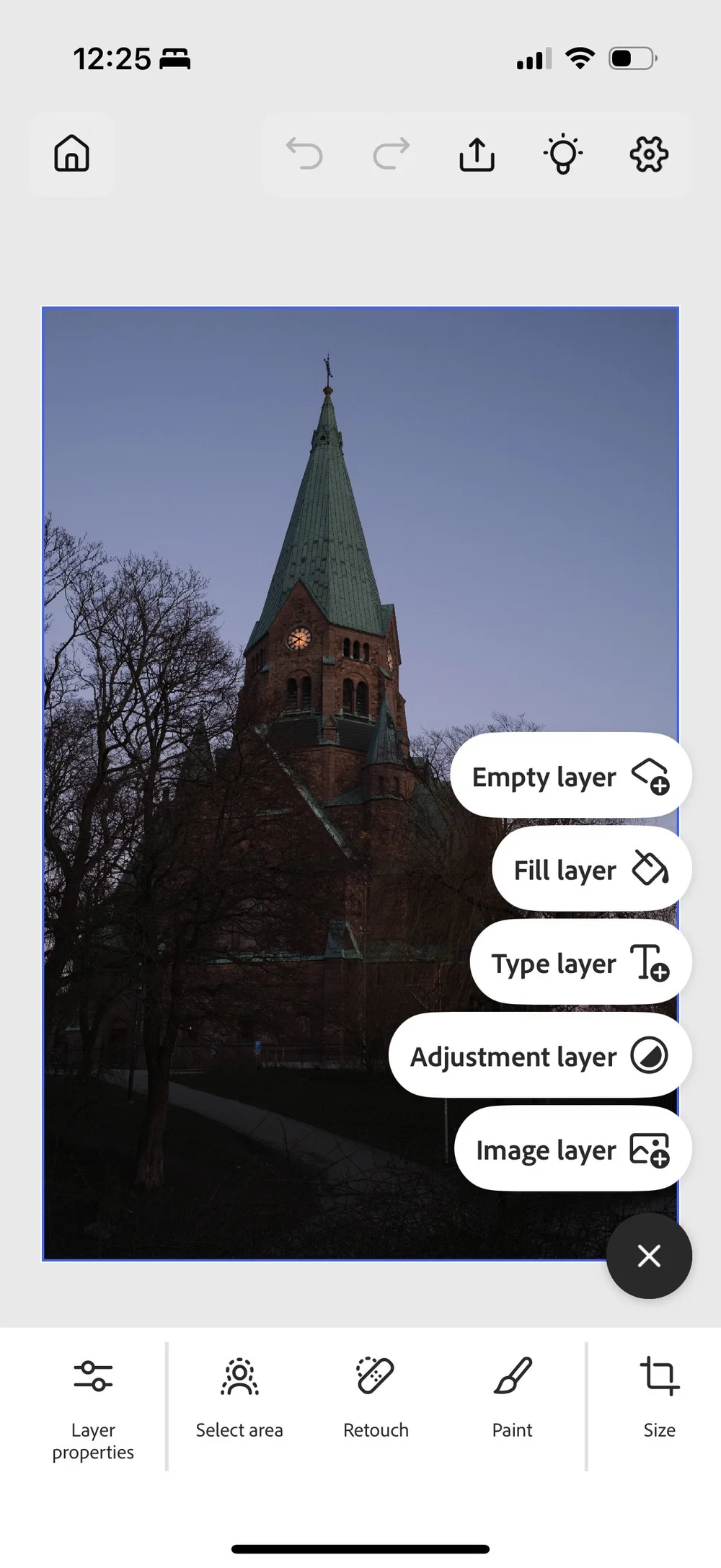The image size is (721, 1568).
Task: Add a Type layer
Action: pos(580,962)
